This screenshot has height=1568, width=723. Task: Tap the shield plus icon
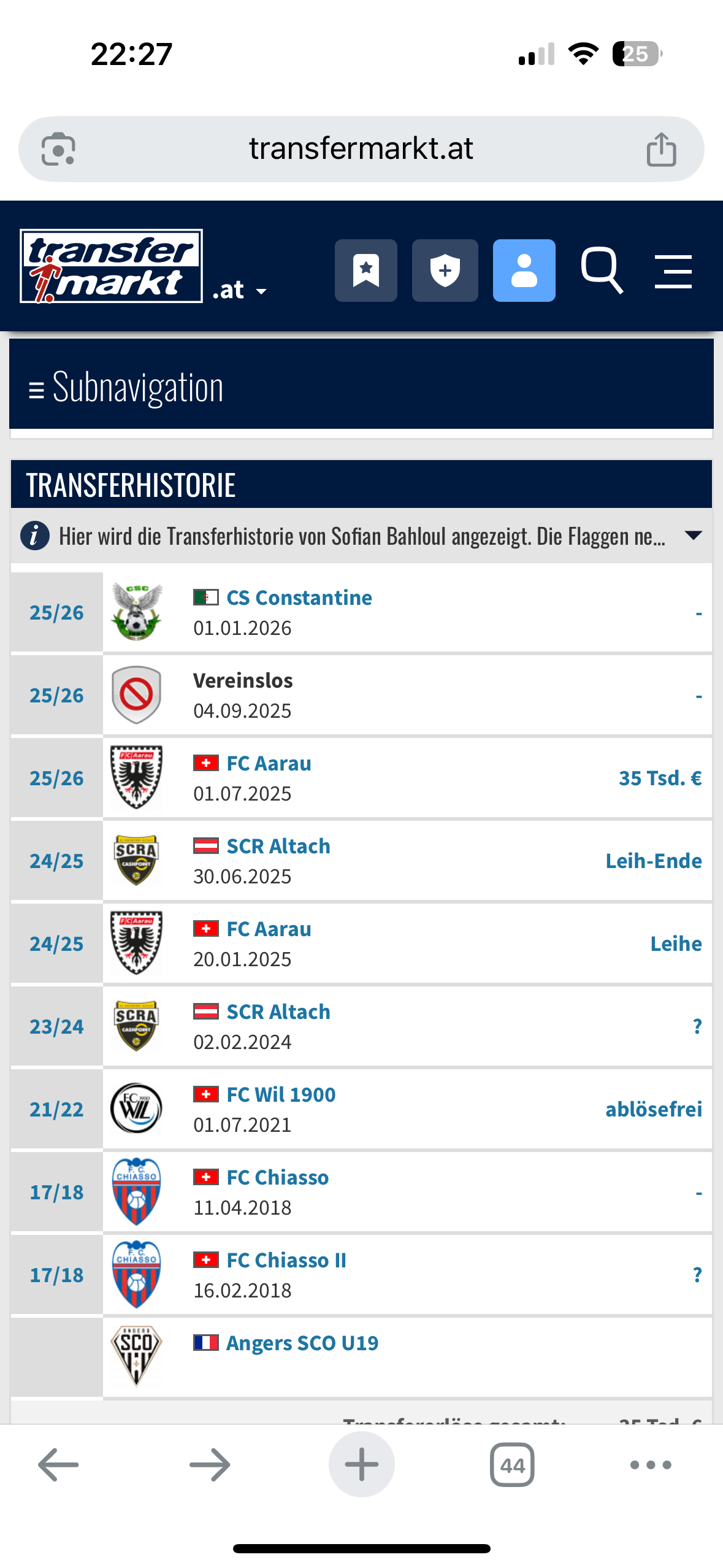(445, 271)
